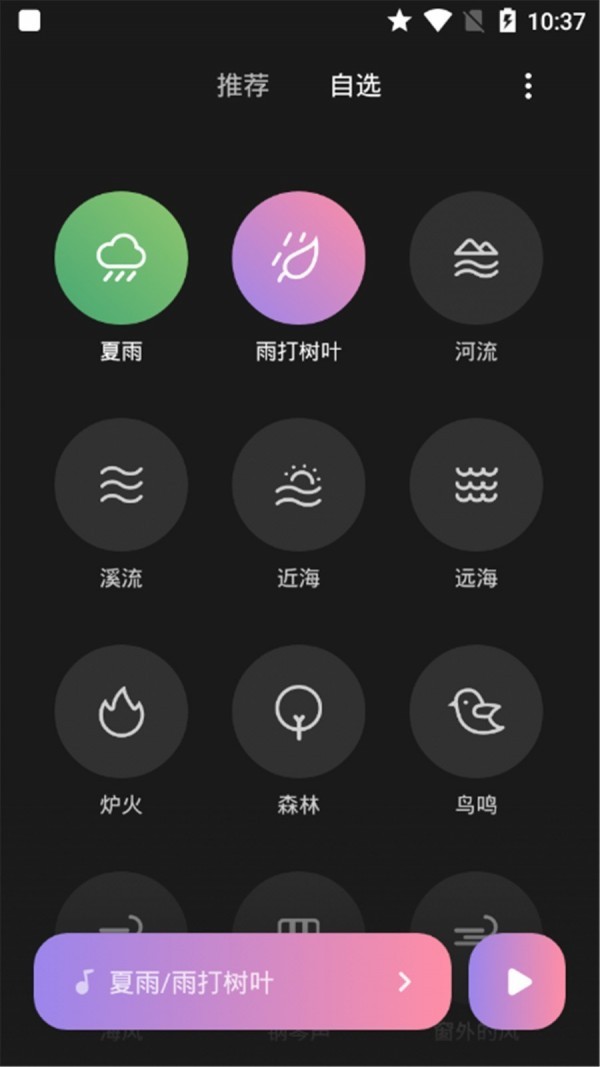Image resolution: width=600 pixels, height=1067 pixels.
Task: Select the 近海 near-sea sound
Action: tap(298, 485)
